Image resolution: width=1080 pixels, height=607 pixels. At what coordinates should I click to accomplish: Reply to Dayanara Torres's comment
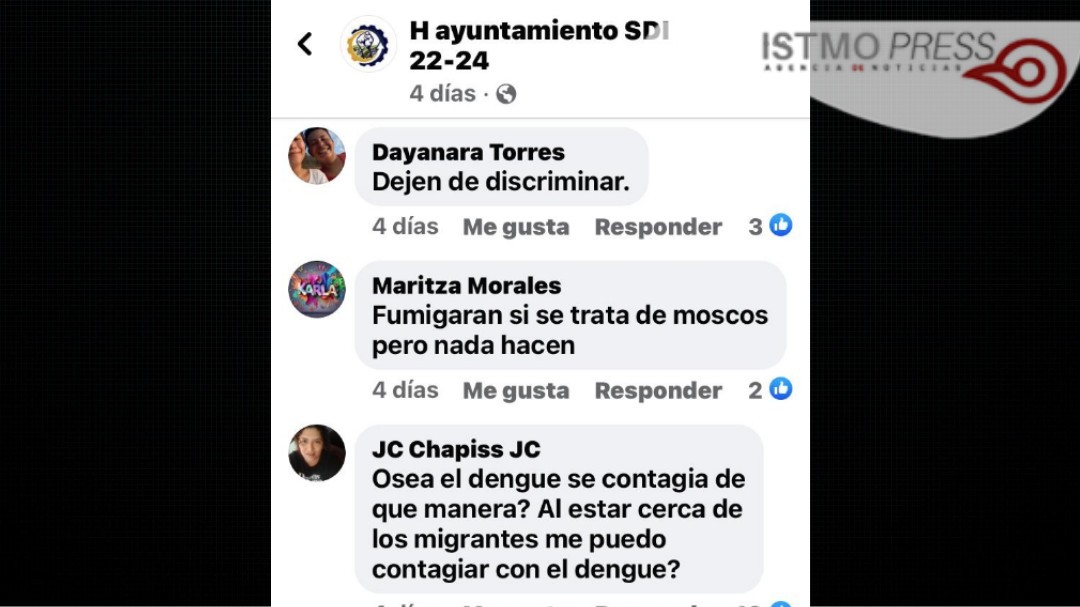[x=657, y=227]
